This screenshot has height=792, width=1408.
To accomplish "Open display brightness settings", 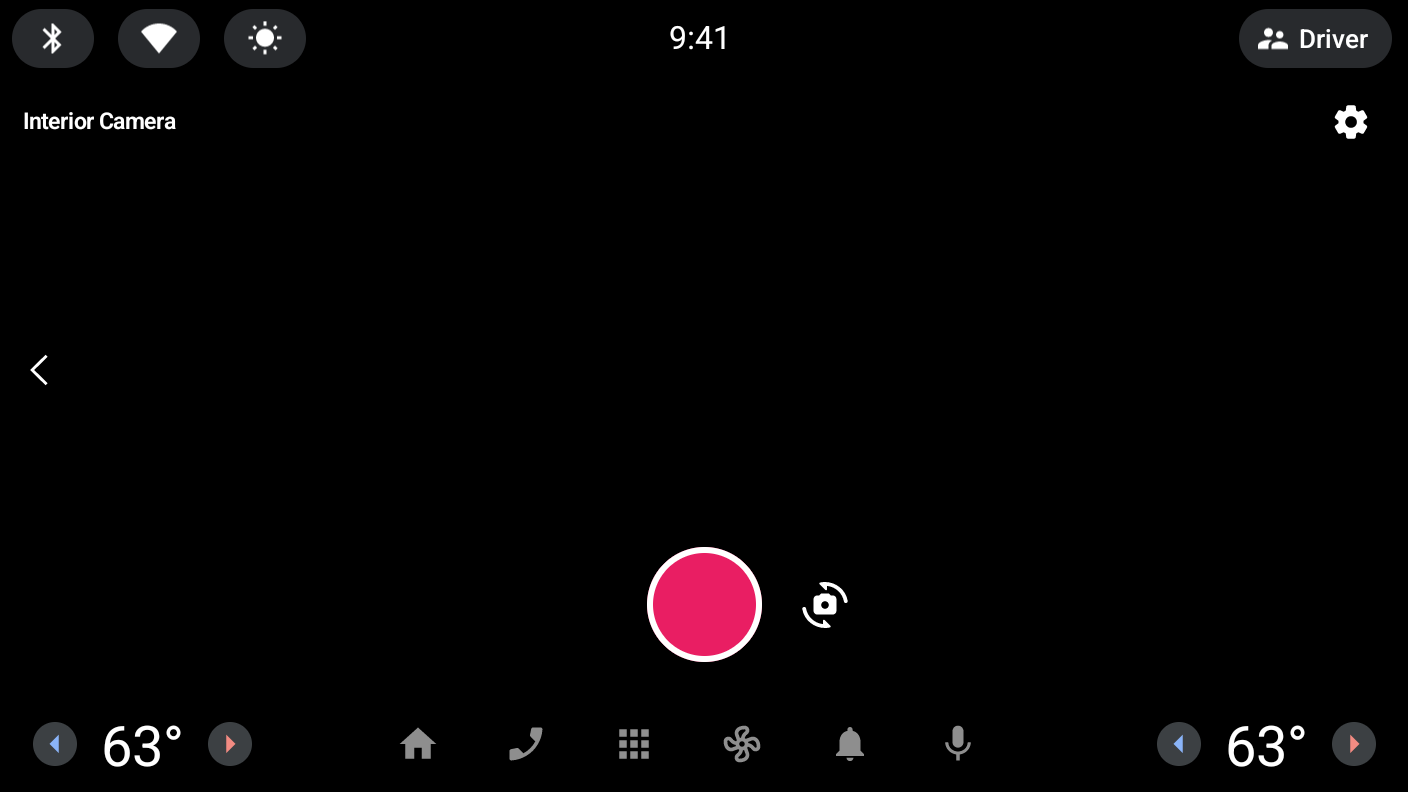I will 265,39.
